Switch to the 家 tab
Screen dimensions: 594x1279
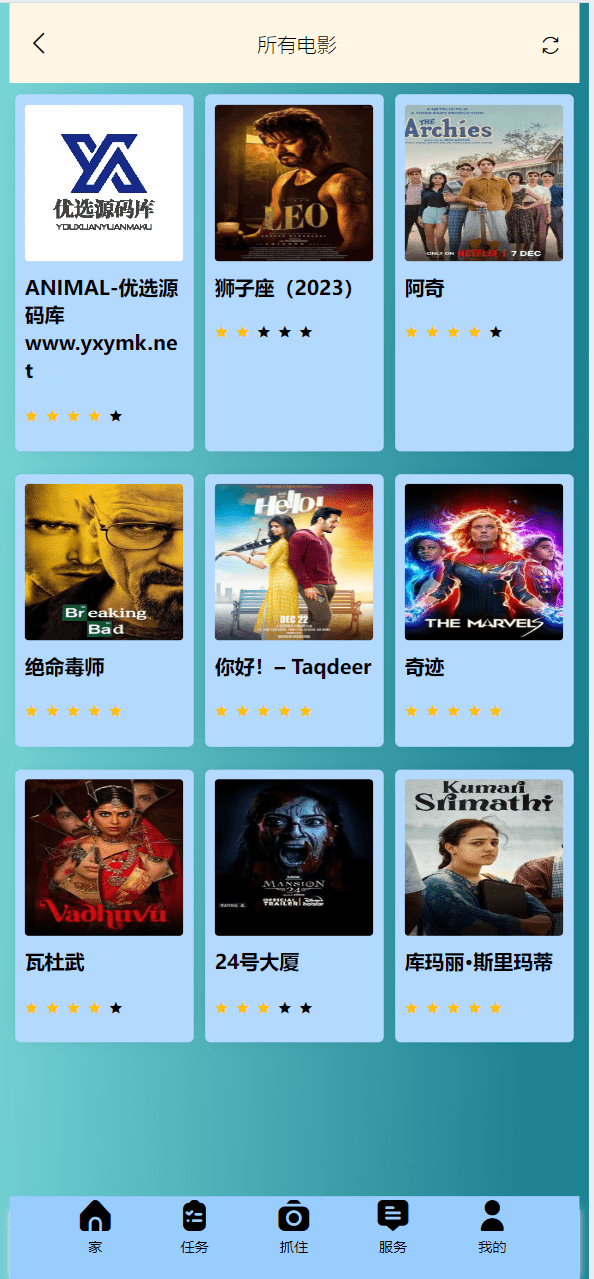95,1227
